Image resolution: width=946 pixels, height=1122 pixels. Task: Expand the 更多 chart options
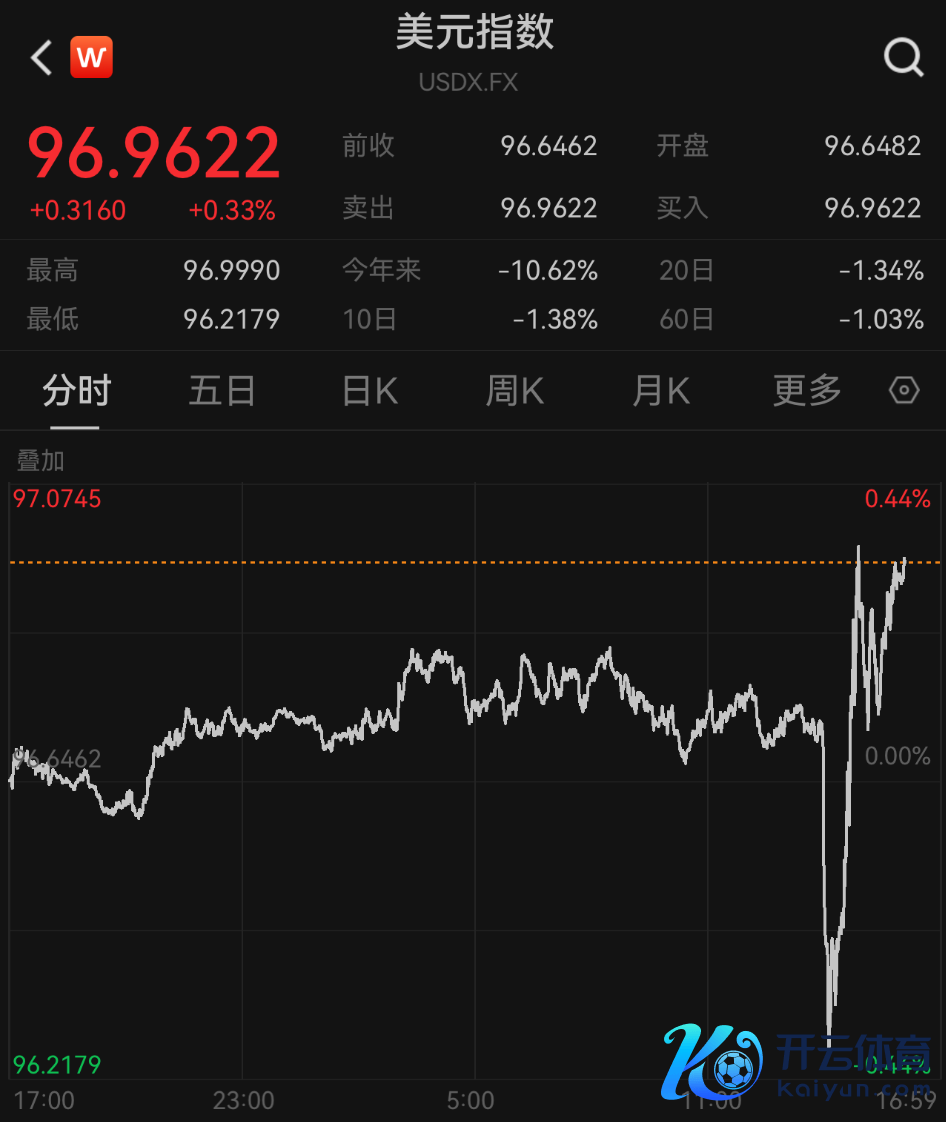tap(807, 391)
